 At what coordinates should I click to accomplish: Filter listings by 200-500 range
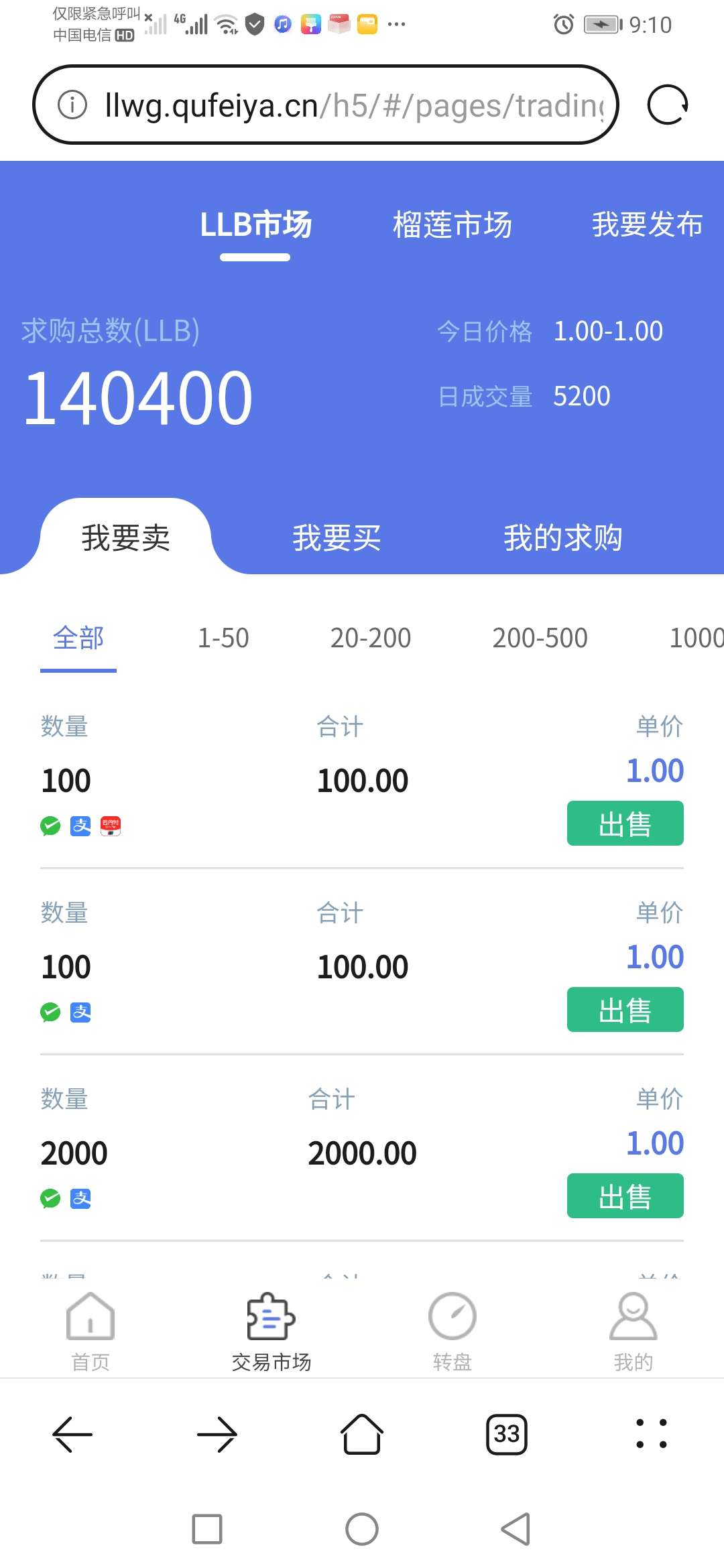coord(540,638)
